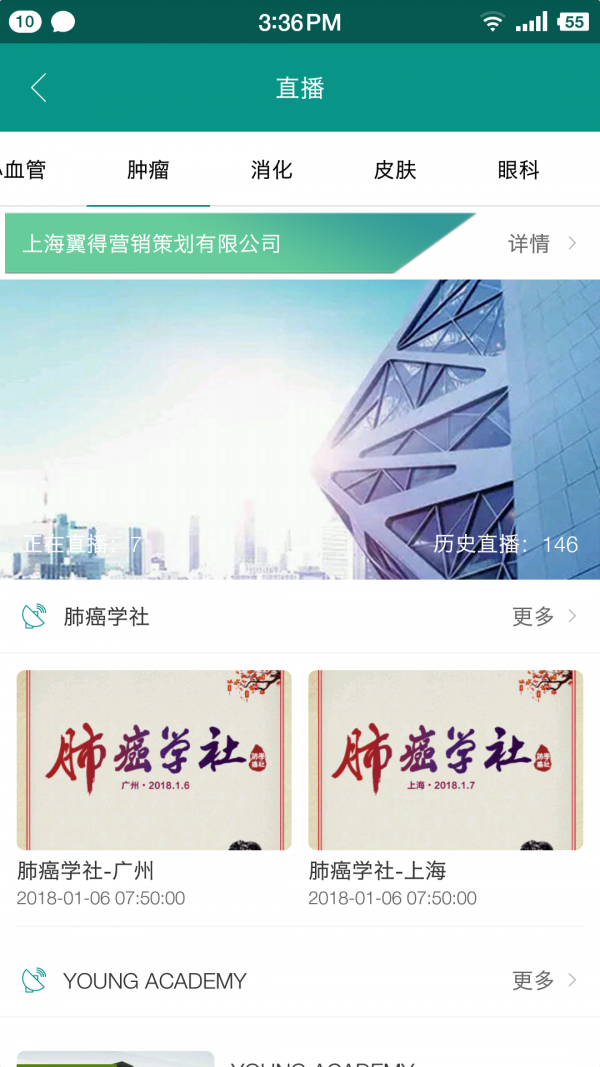Tap the building banner image
Screen dimensions: 600x1067
(300, 428)
